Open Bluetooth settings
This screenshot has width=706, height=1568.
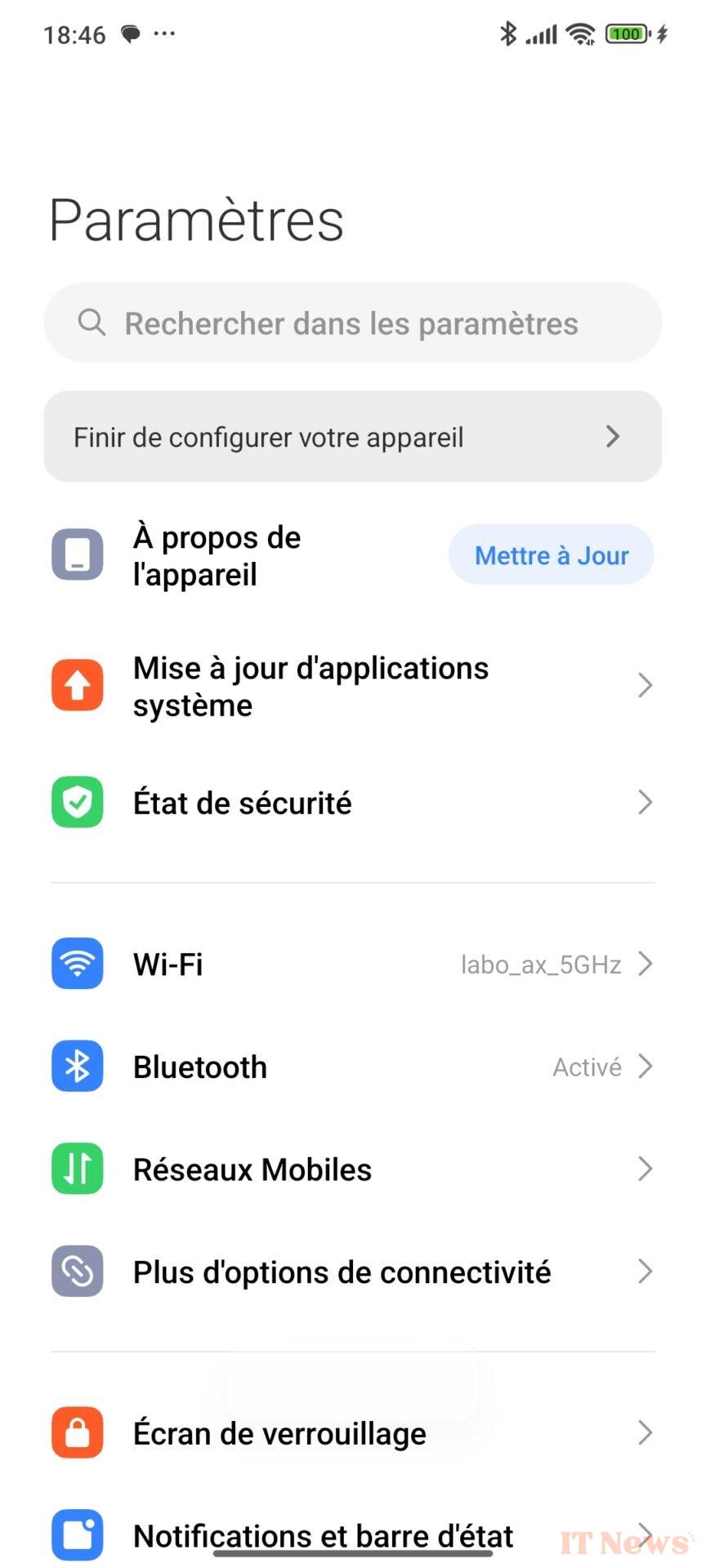pos(352,1067)
